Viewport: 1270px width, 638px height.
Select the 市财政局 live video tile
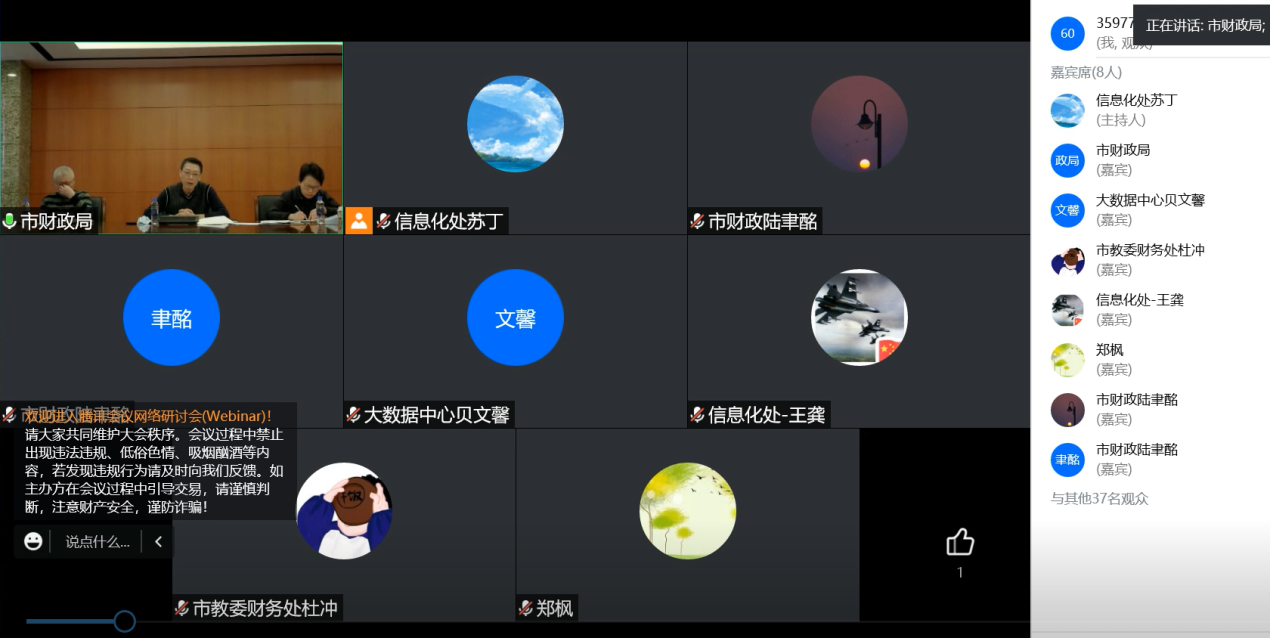coord(171,138)
